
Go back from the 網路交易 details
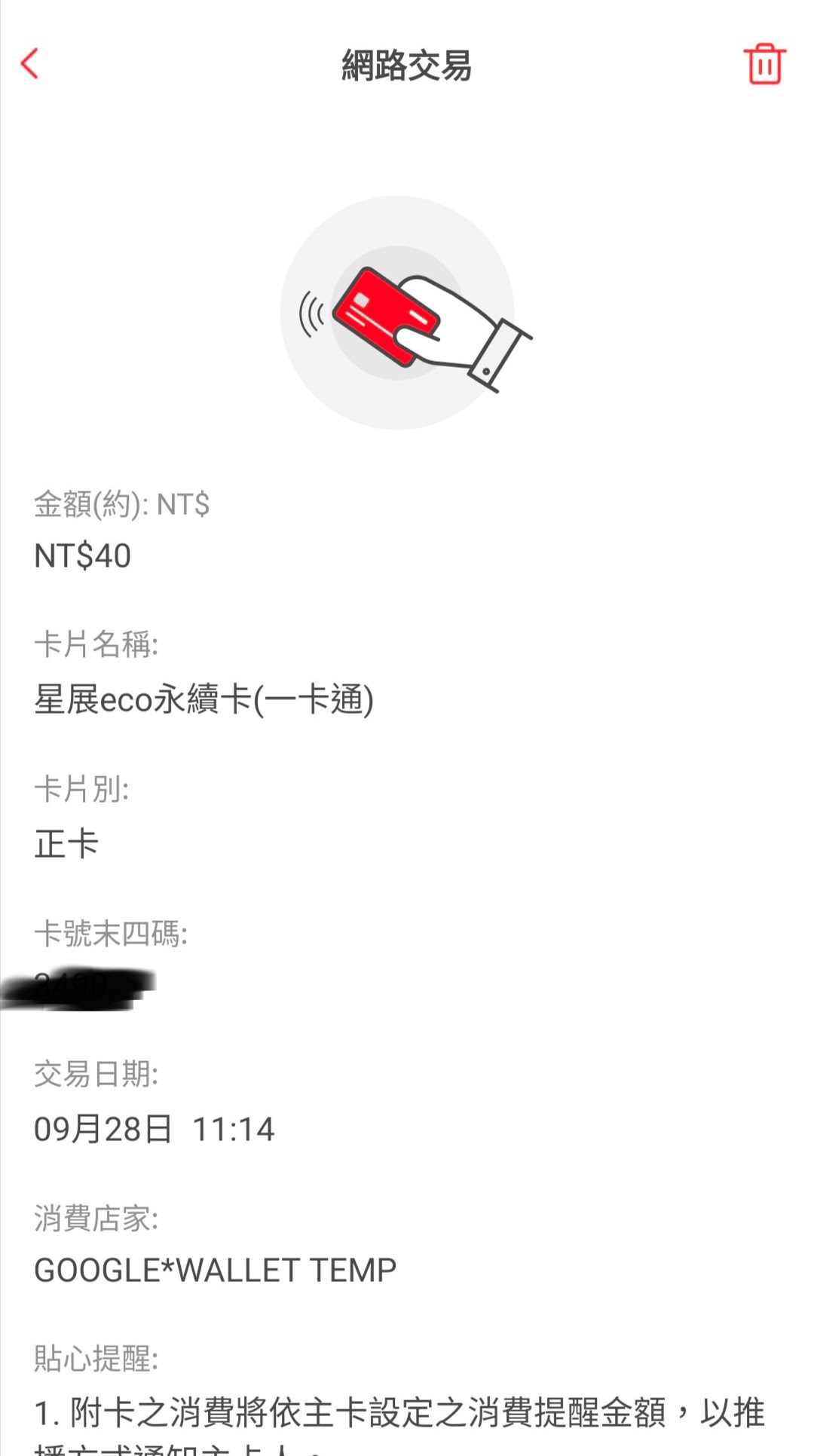(x=30, y=64)
